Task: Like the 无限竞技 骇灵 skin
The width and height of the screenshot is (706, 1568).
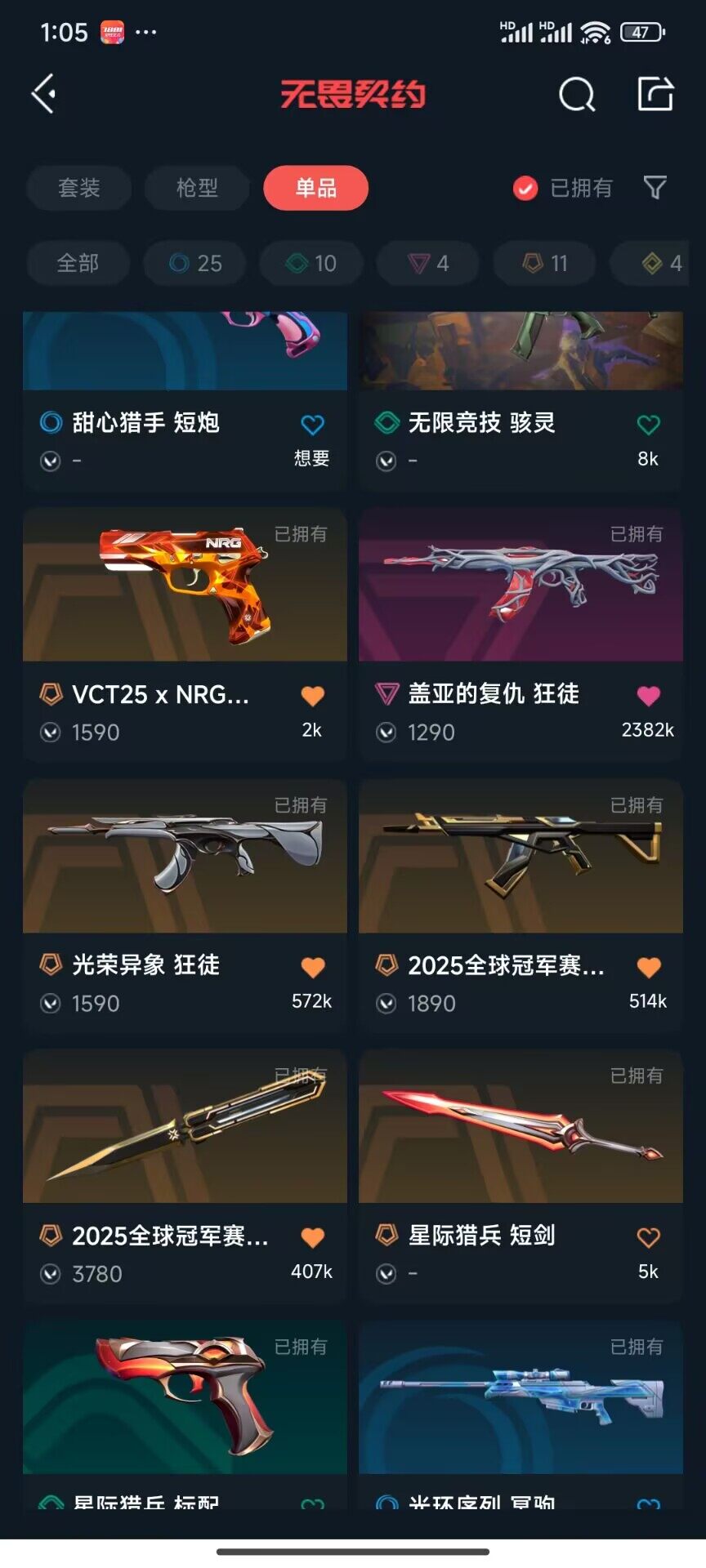Action: tap(648, 425)
